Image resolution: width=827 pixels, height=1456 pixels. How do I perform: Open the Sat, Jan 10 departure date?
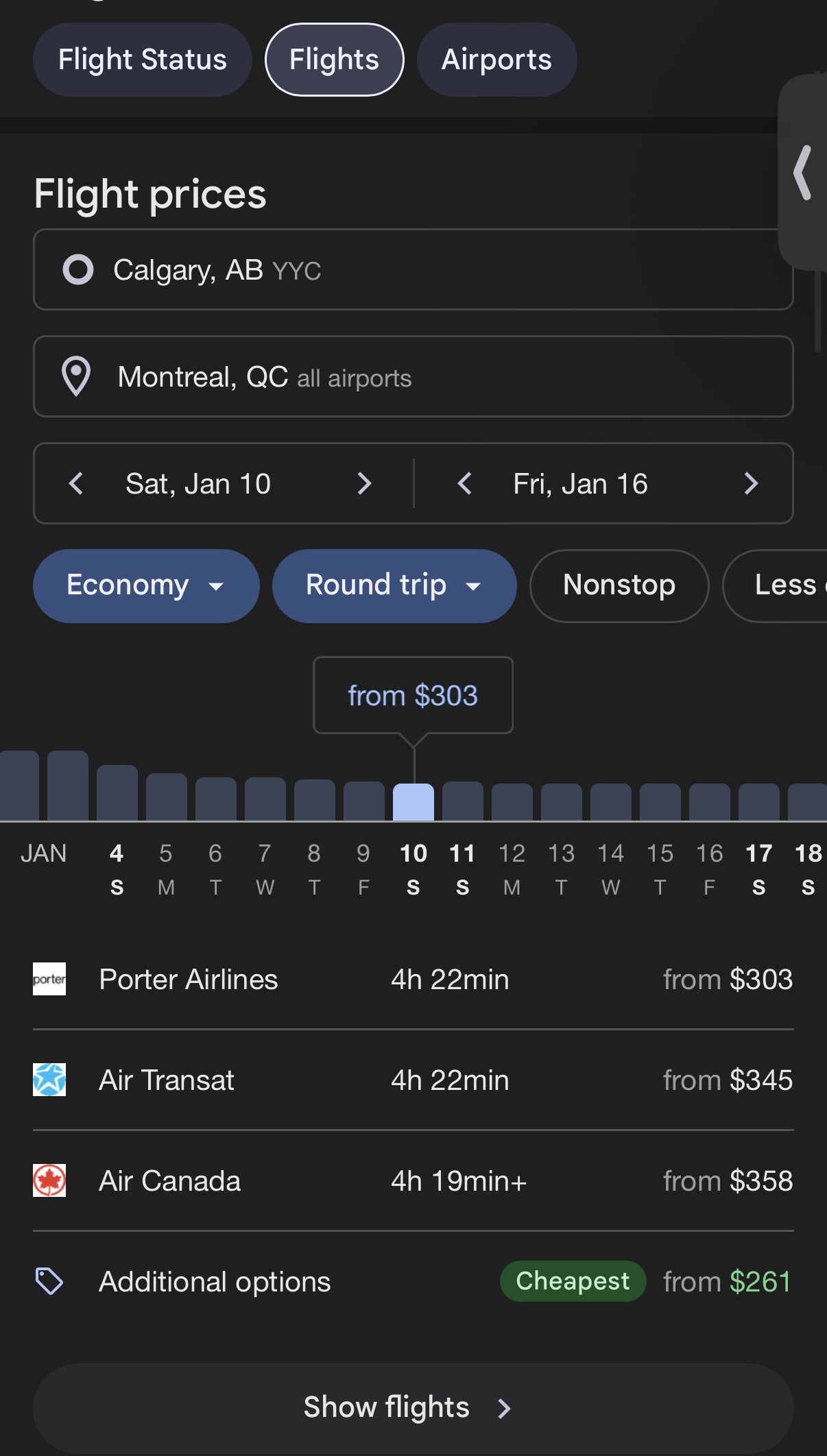[198, 483]
